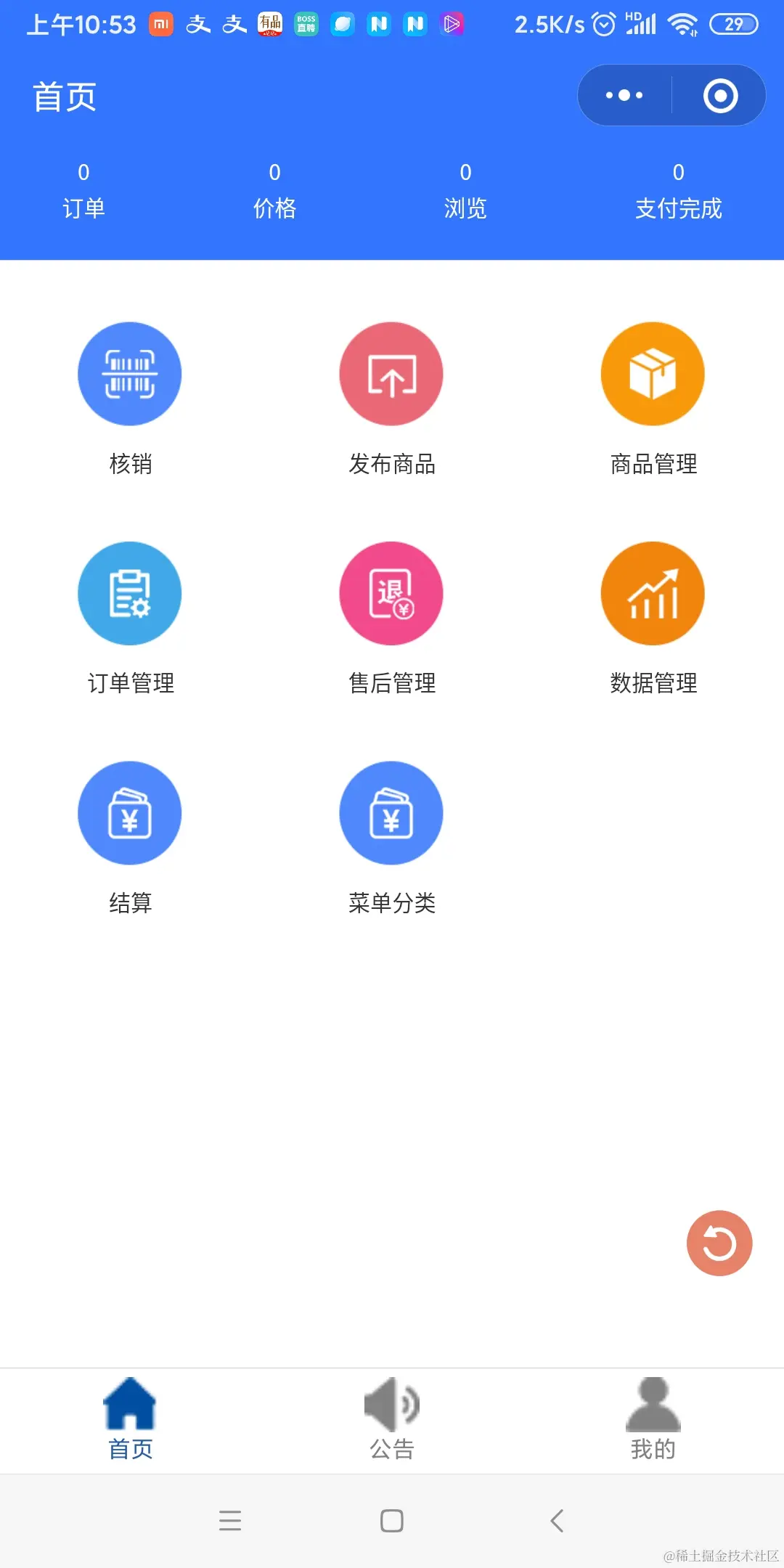This screenshot has width=784, height=1568.
Task: Open 订单管理 order management
Action: point(130,593)
